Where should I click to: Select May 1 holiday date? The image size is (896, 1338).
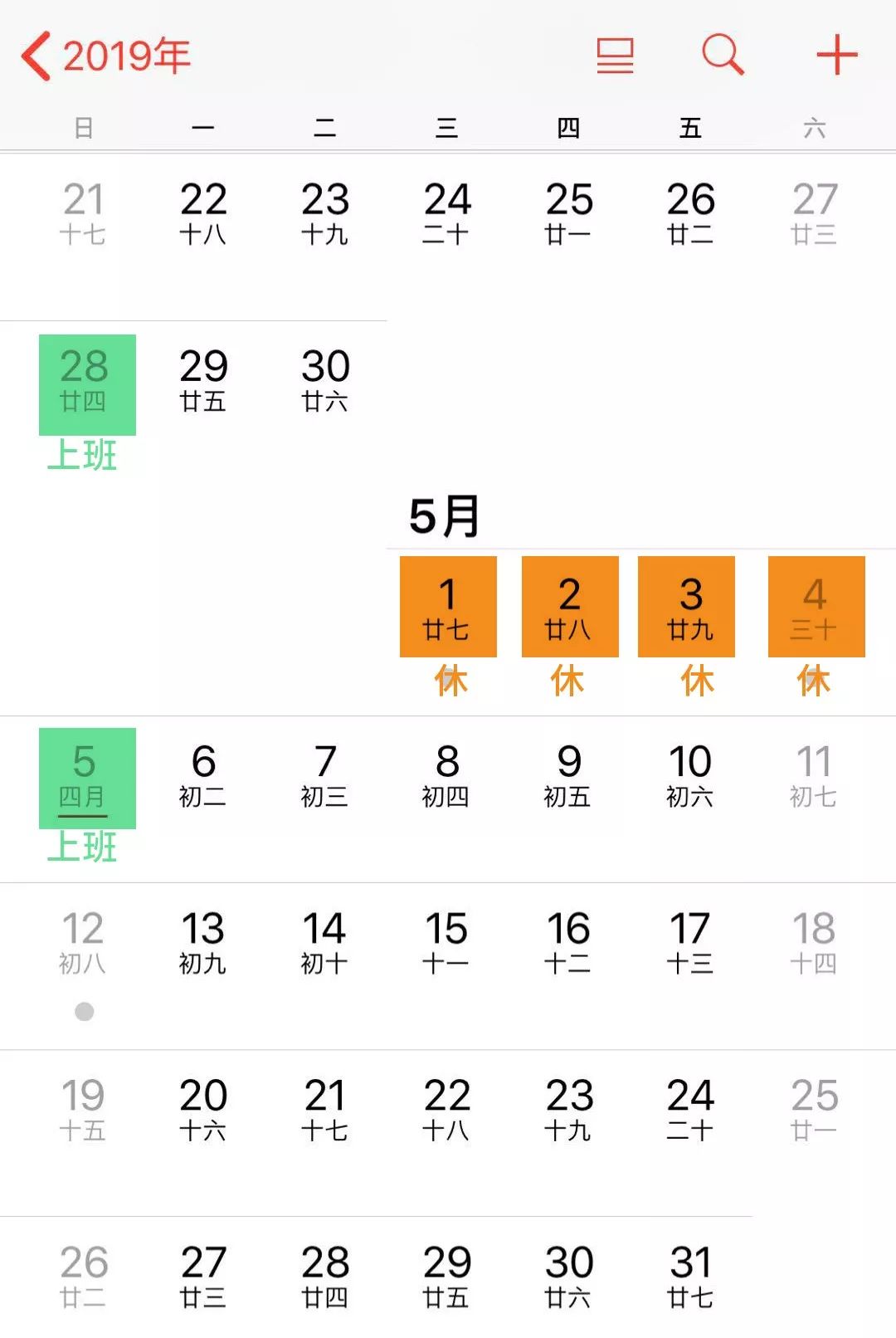(x=448, y=607)
